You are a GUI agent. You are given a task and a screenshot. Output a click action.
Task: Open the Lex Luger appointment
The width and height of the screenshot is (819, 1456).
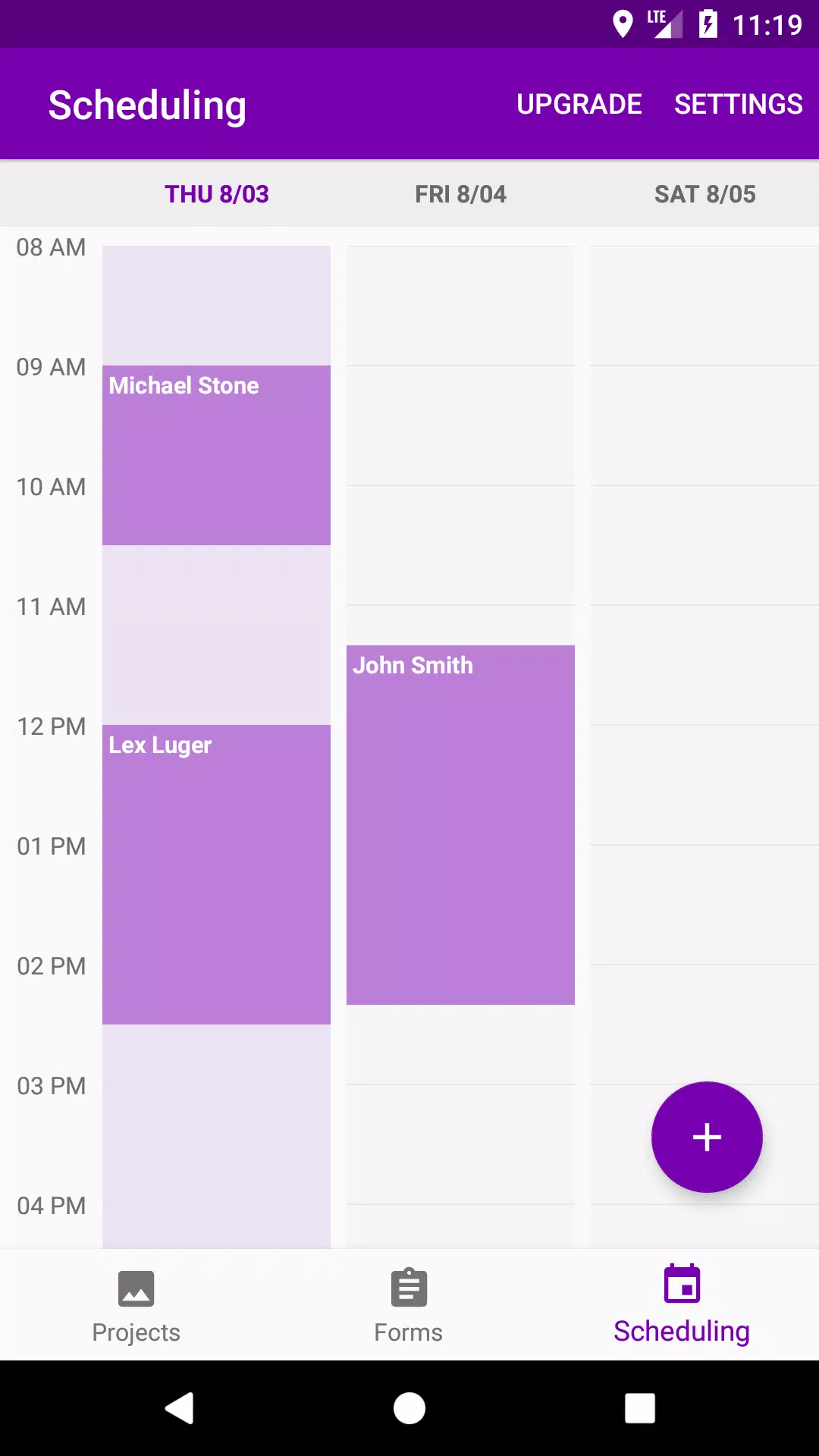(216, 874)
